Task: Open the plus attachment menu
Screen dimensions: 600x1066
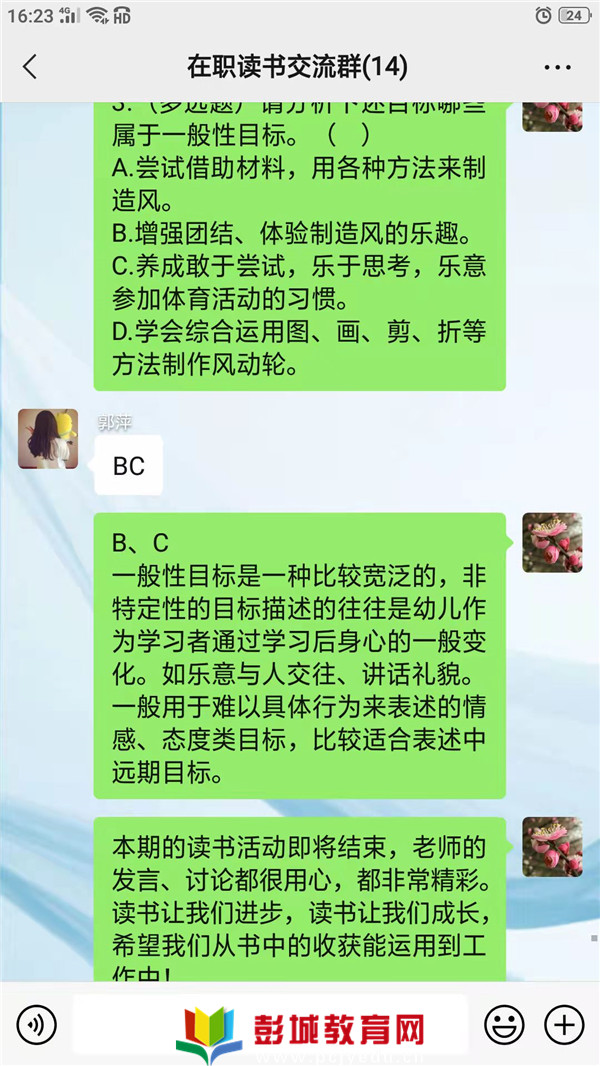Action: (x=563, y=1025)
